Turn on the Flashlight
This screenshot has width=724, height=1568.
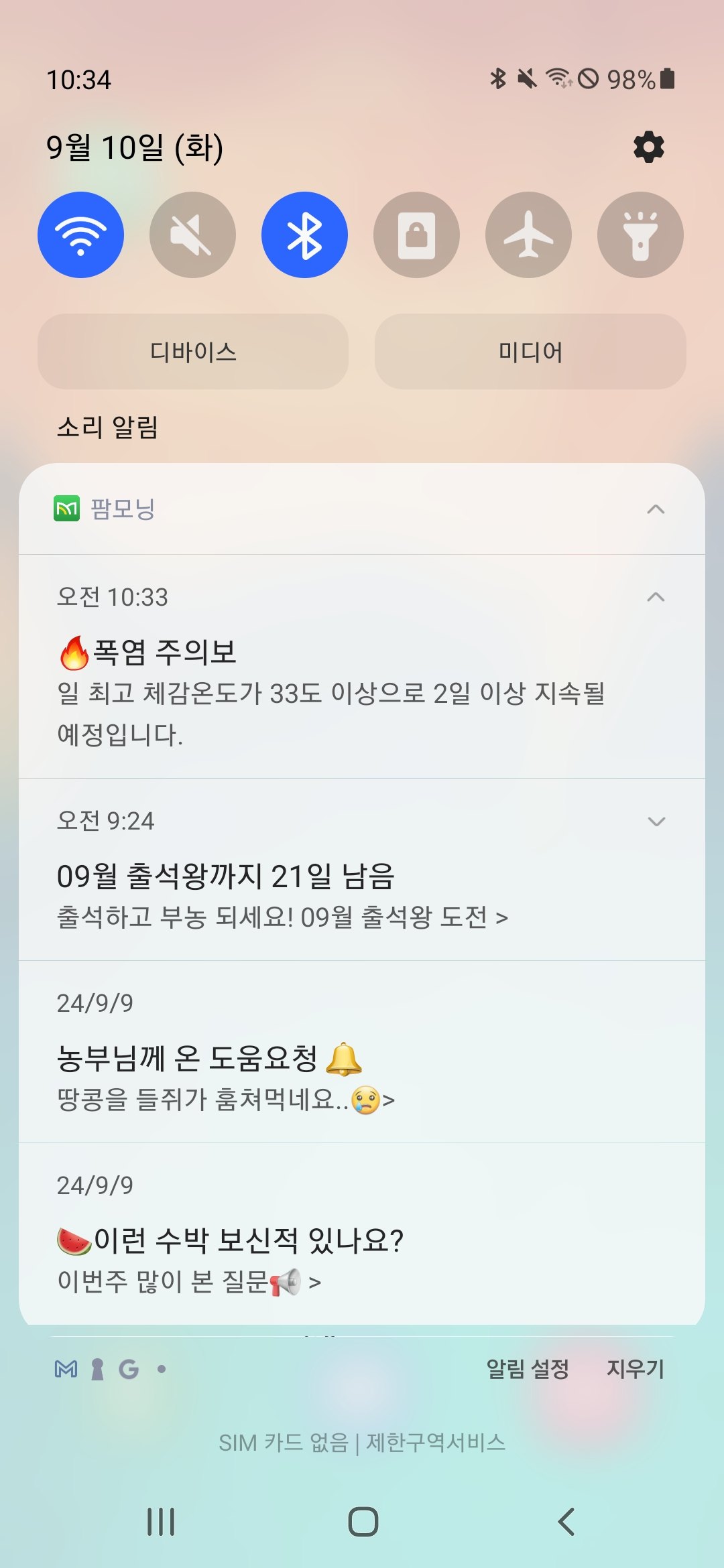[x=641, y=235]
